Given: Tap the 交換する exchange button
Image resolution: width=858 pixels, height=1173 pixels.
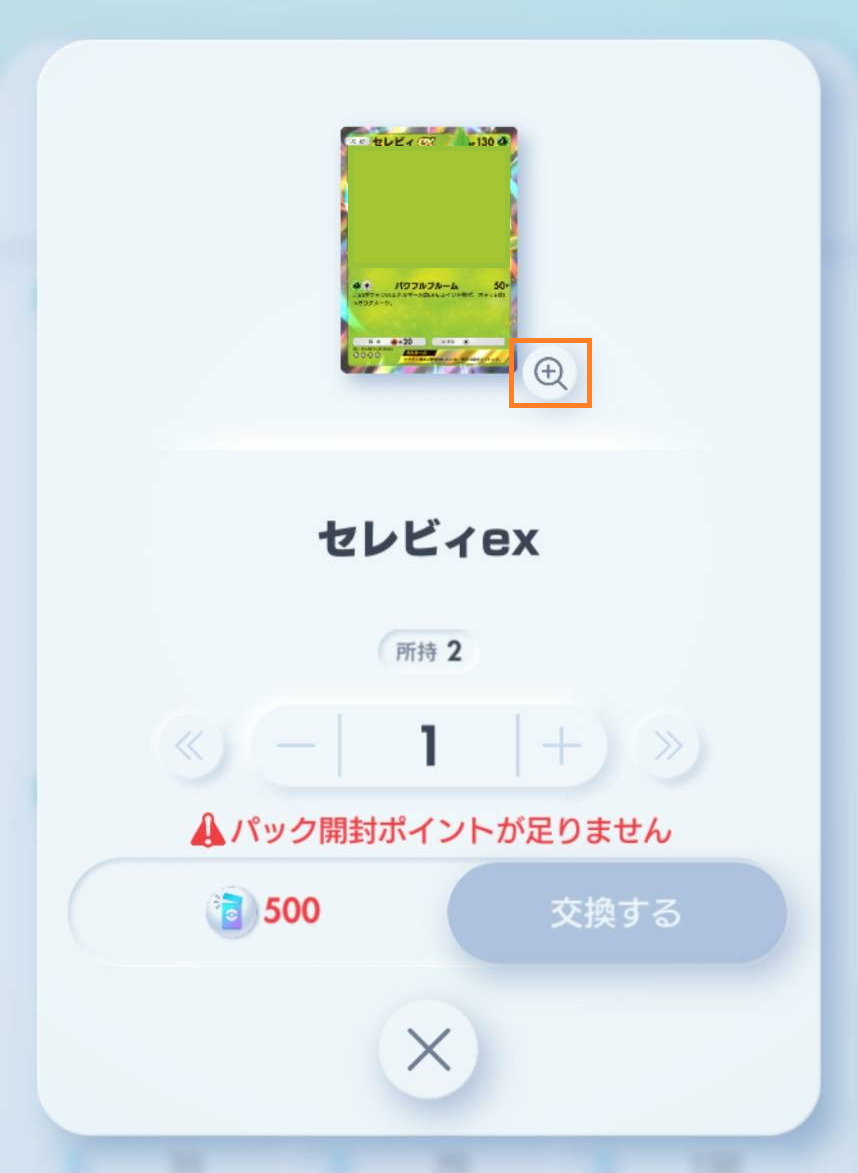Looking at the screenshot, I should click(x=616, y=912).
